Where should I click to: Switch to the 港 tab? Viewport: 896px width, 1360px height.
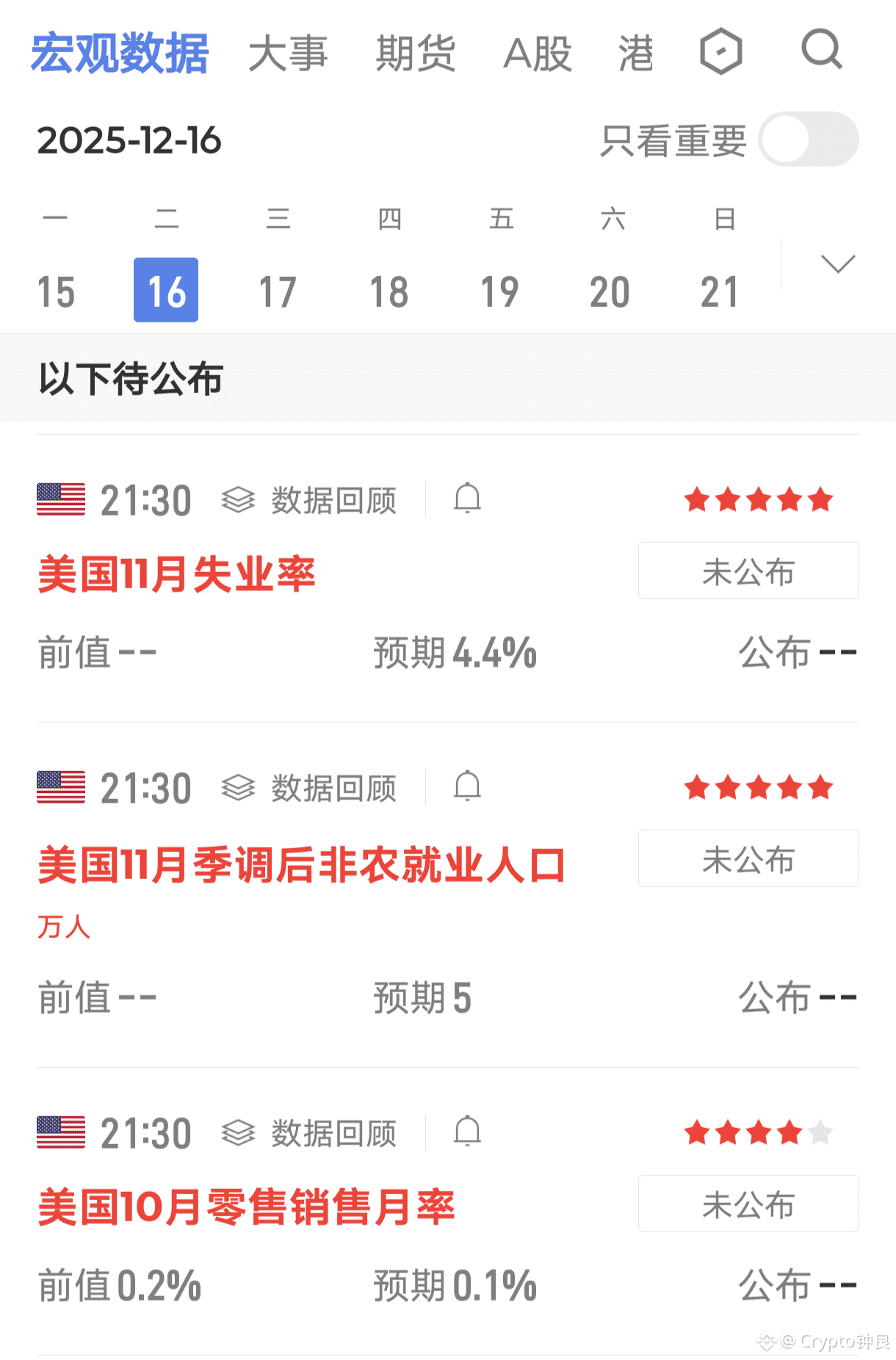(x=636, y=54)
